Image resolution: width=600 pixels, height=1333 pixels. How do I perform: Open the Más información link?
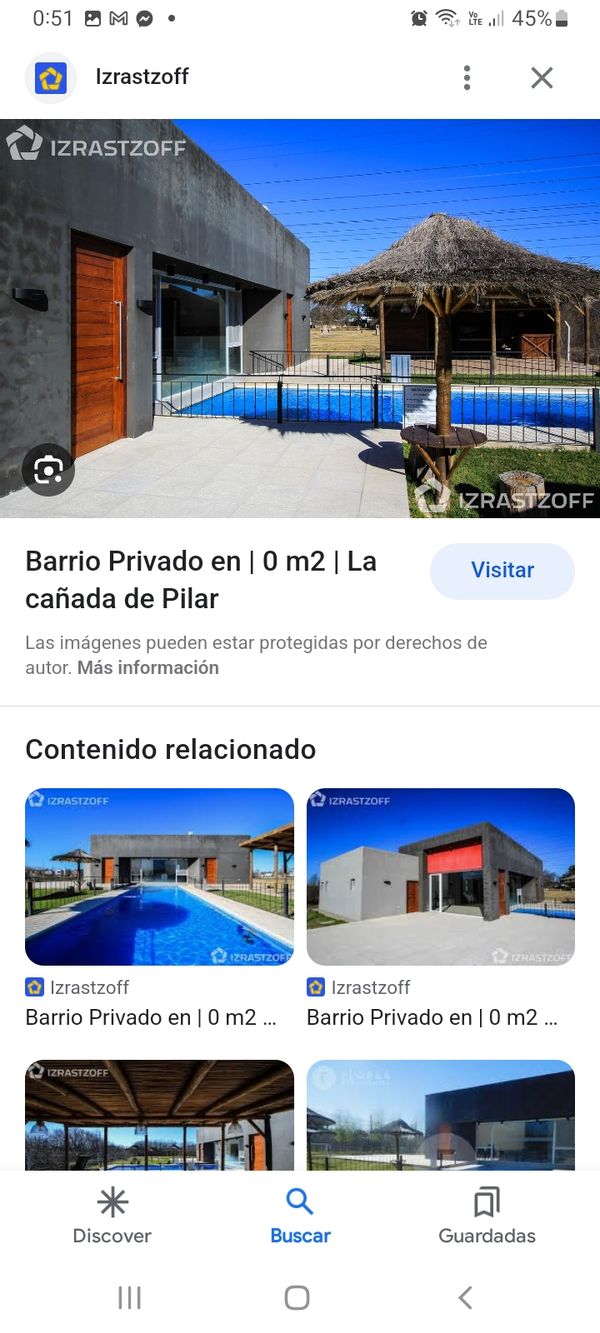click(148, 668)
